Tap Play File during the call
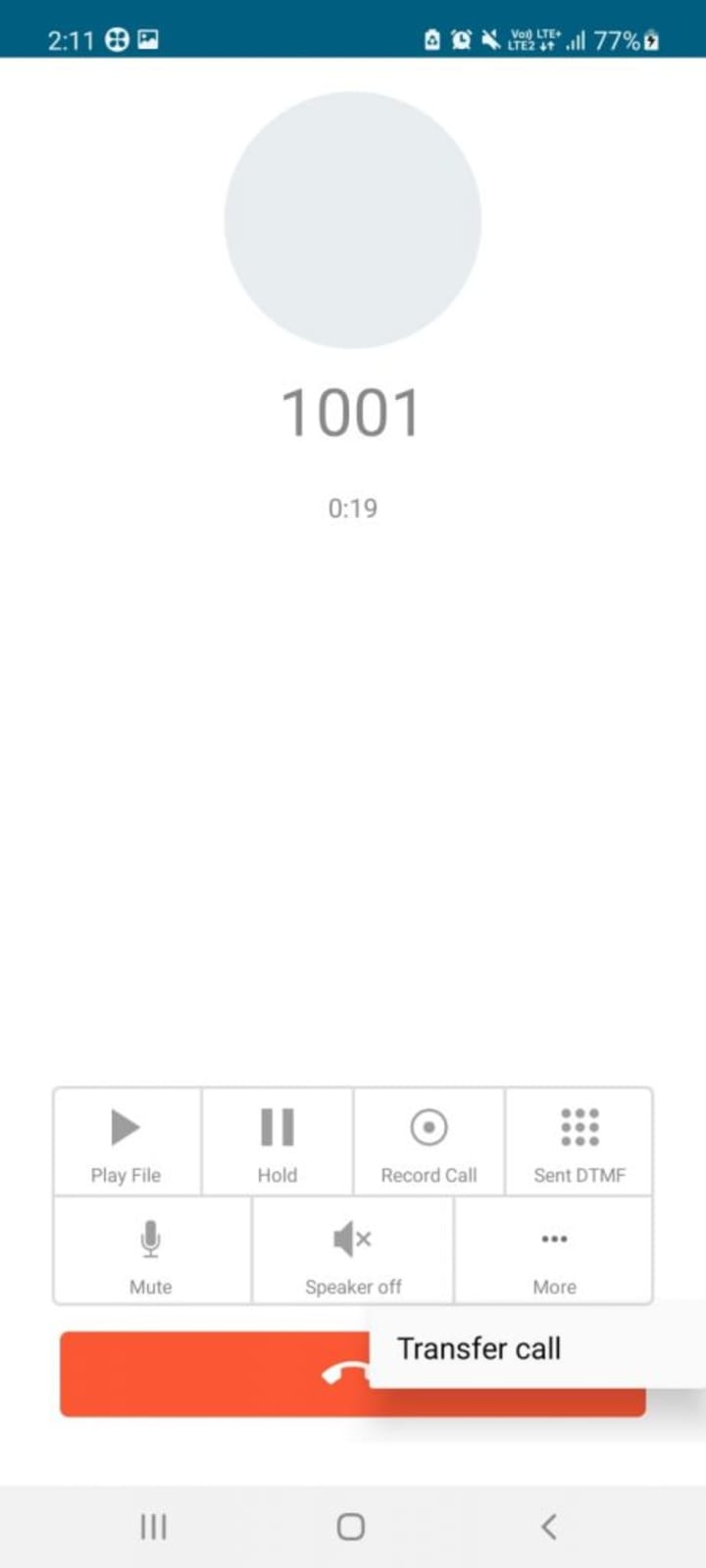Screen dimensions: 706x1568 (126, 1142)
